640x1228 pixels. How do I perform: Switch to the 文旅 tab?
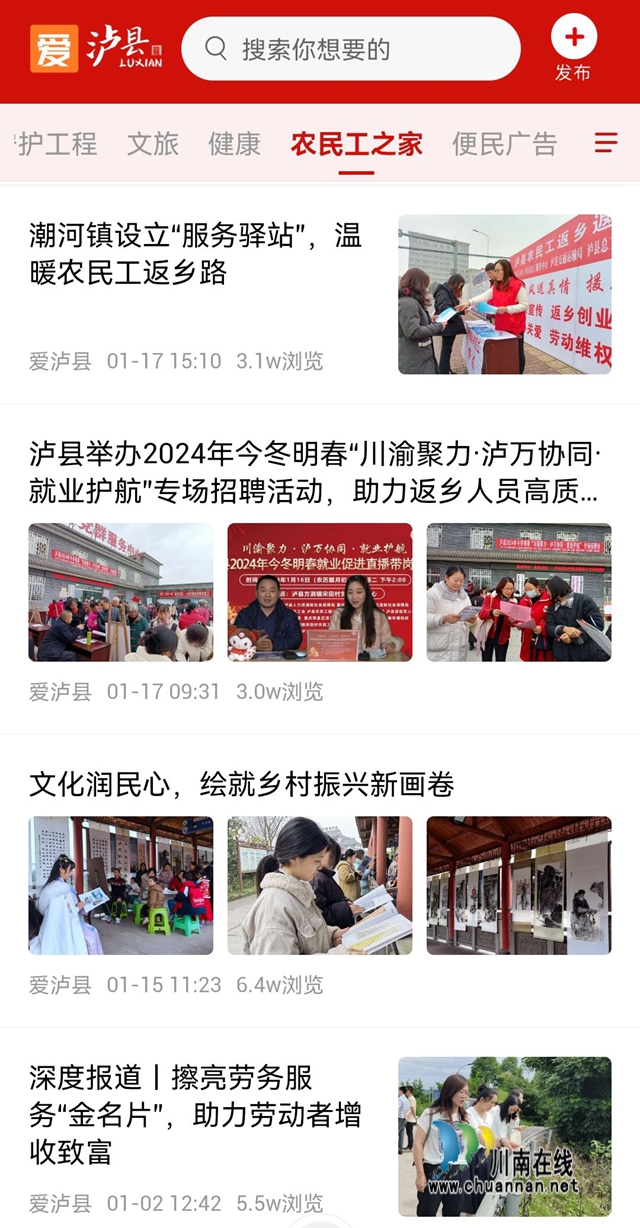(x=153, y=144)
